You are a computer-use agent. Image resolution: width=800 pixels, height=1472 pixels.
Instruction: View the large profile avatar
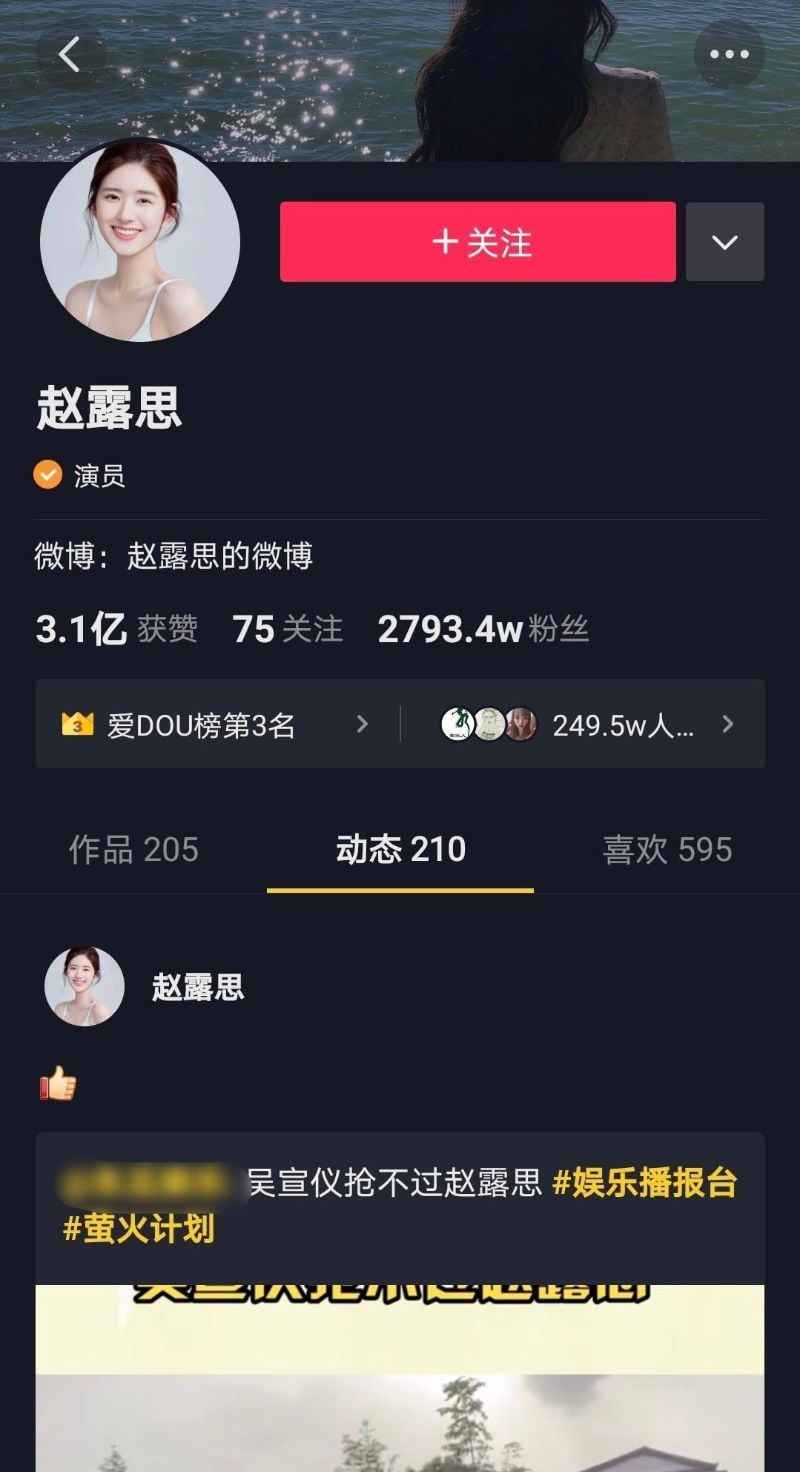[x=140, y=240]
